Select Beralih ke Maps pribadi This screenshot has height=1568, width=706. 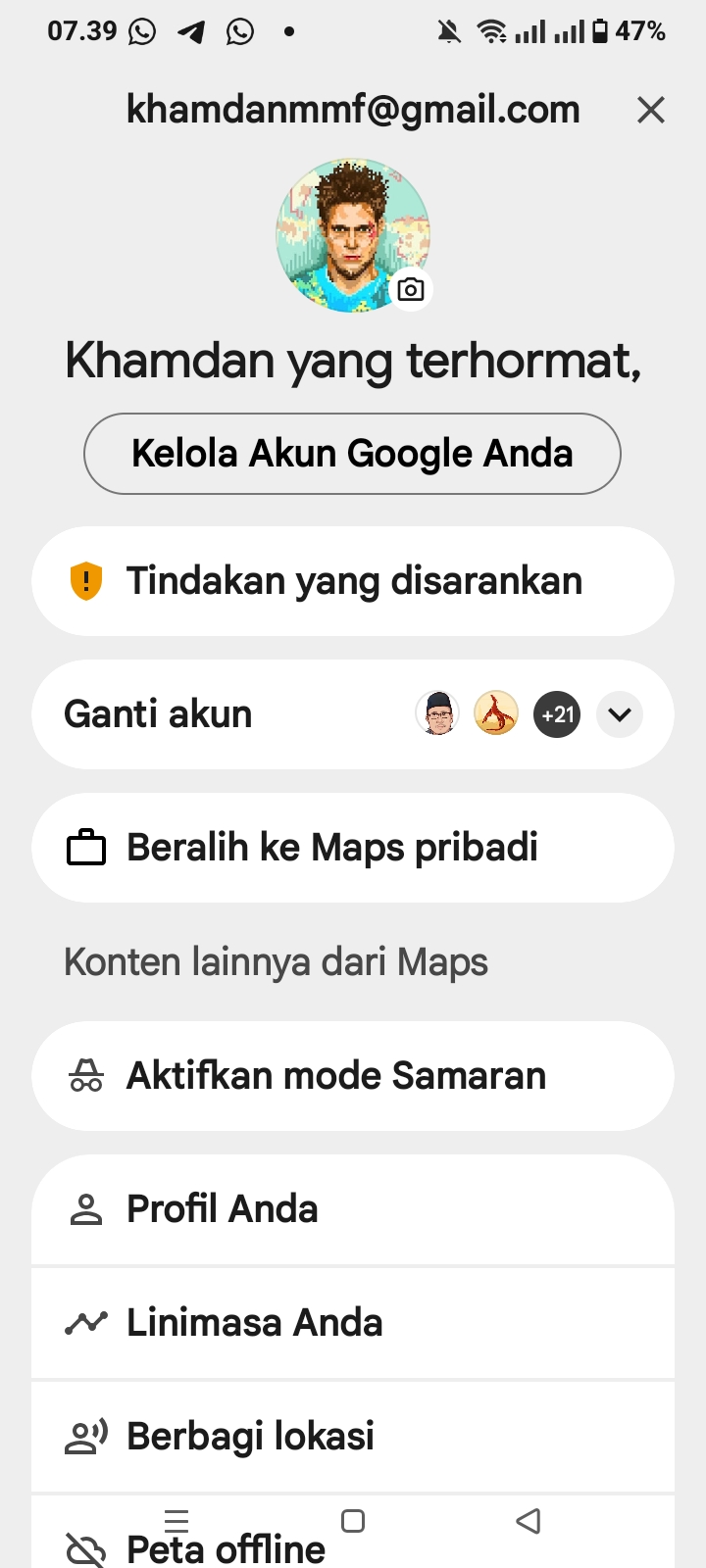[x=352, y=848]
